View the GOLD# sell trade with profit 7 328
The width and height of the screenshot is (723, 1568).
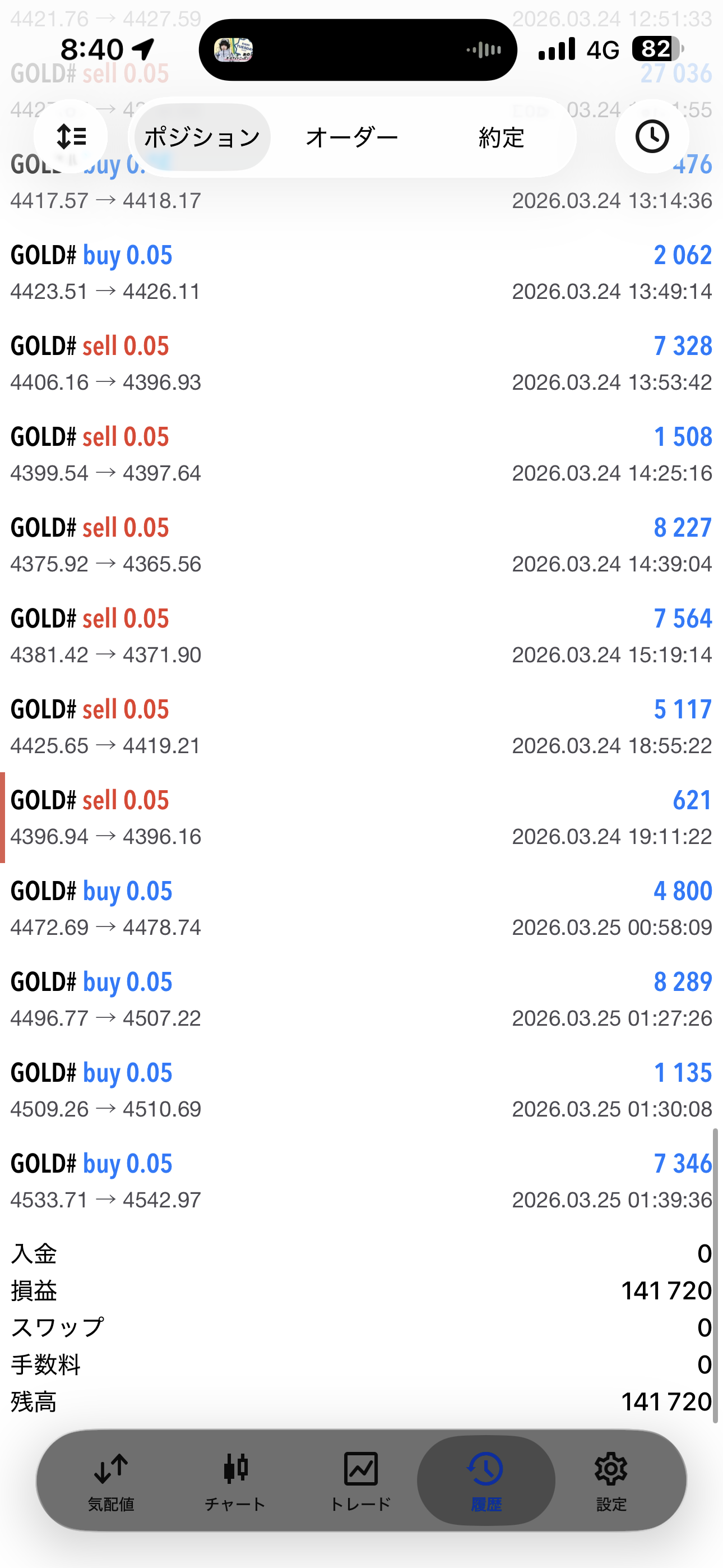click(361, 363)
